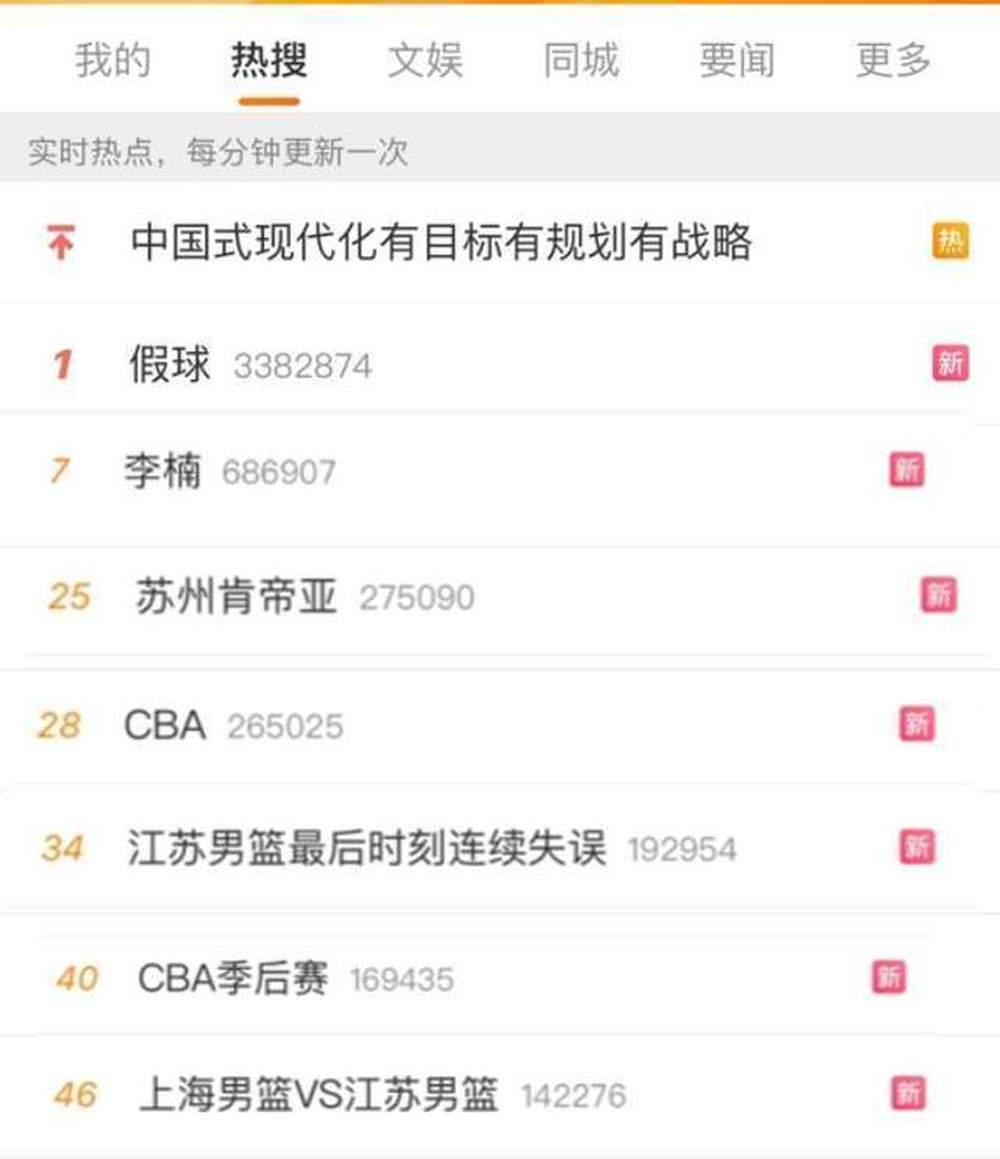Open the topic 苏州肯帝亚
1000x1159 pixels.
236,597
